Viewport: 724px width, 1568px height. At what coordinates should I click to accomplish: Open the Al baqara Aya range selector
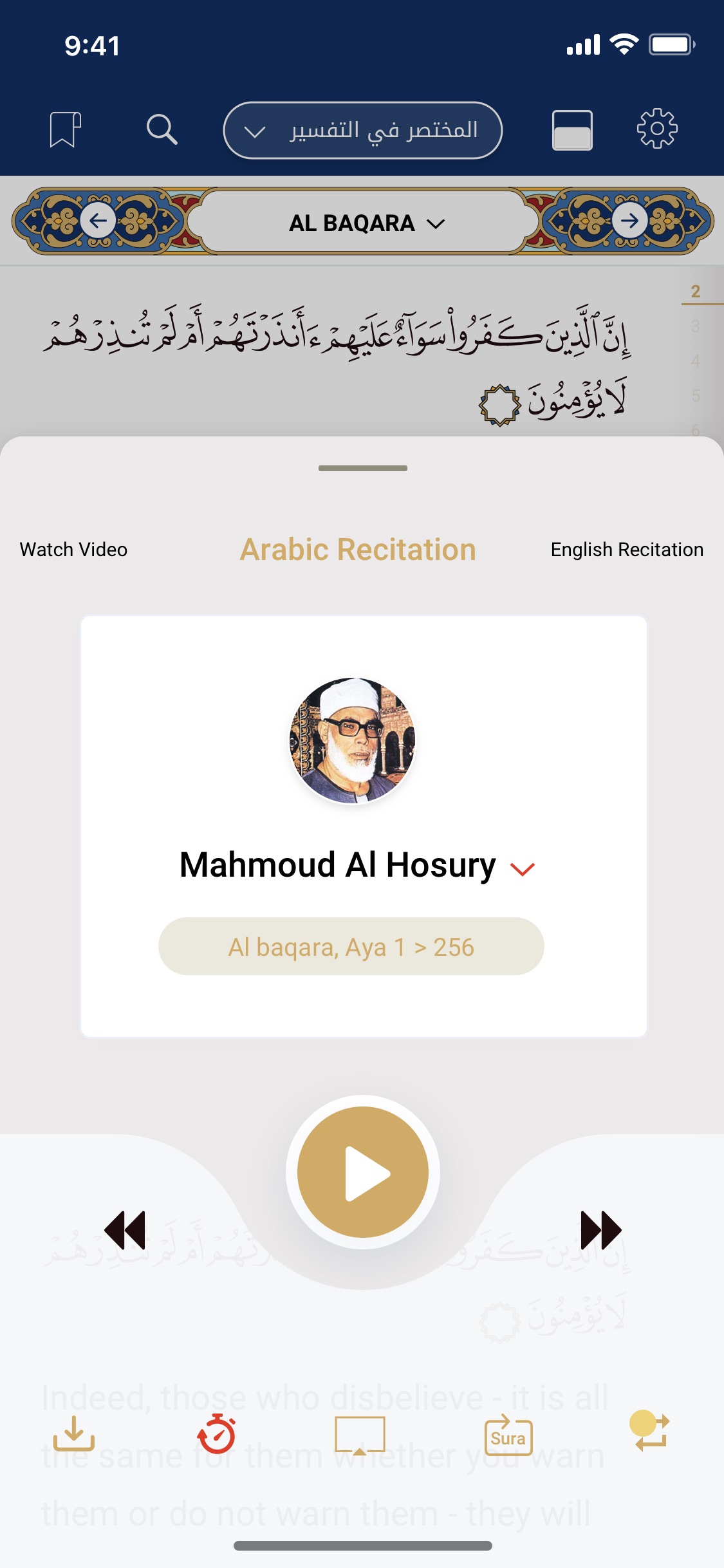tap(351, 947)
